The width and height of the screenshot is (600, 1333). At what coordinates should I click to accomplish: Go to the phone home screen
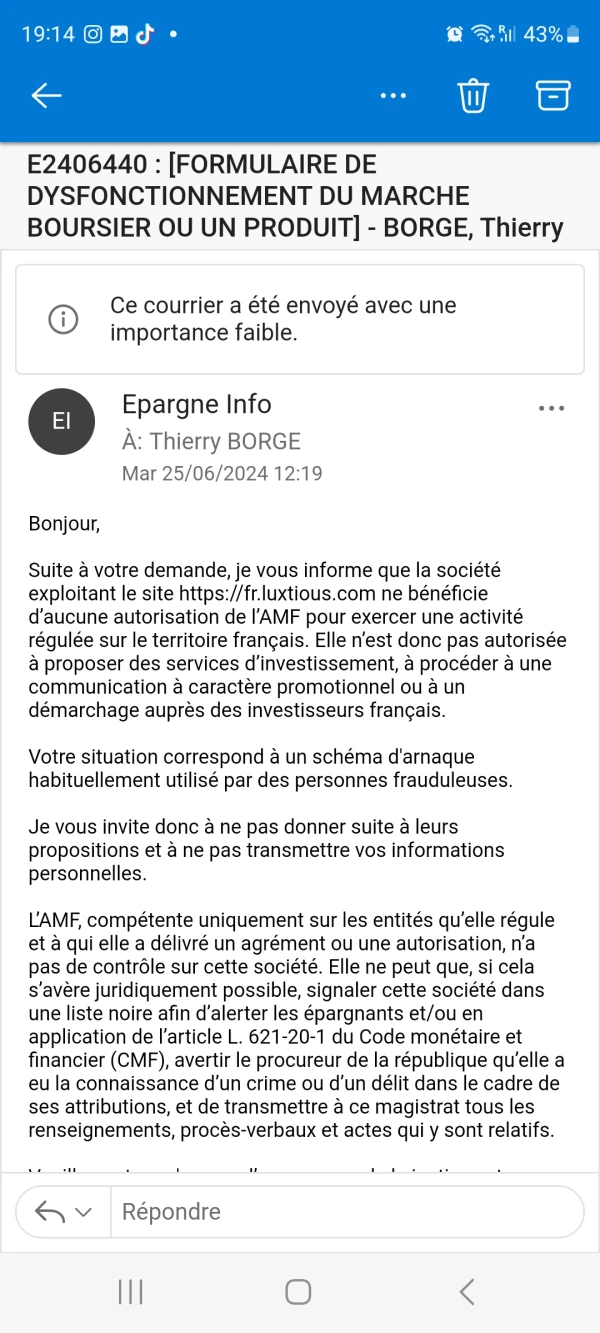click(298, 1292)
